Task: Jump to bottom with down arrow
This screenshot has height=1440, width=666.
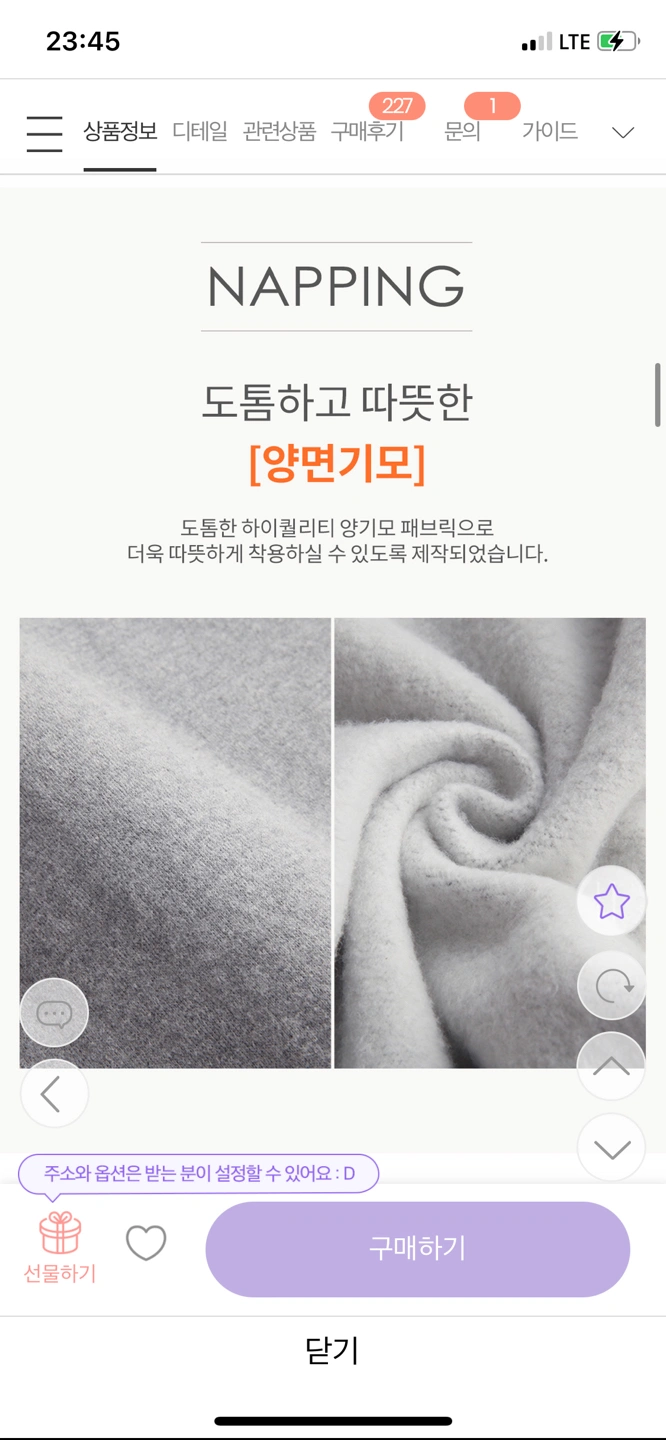Action: (611, 1148)
